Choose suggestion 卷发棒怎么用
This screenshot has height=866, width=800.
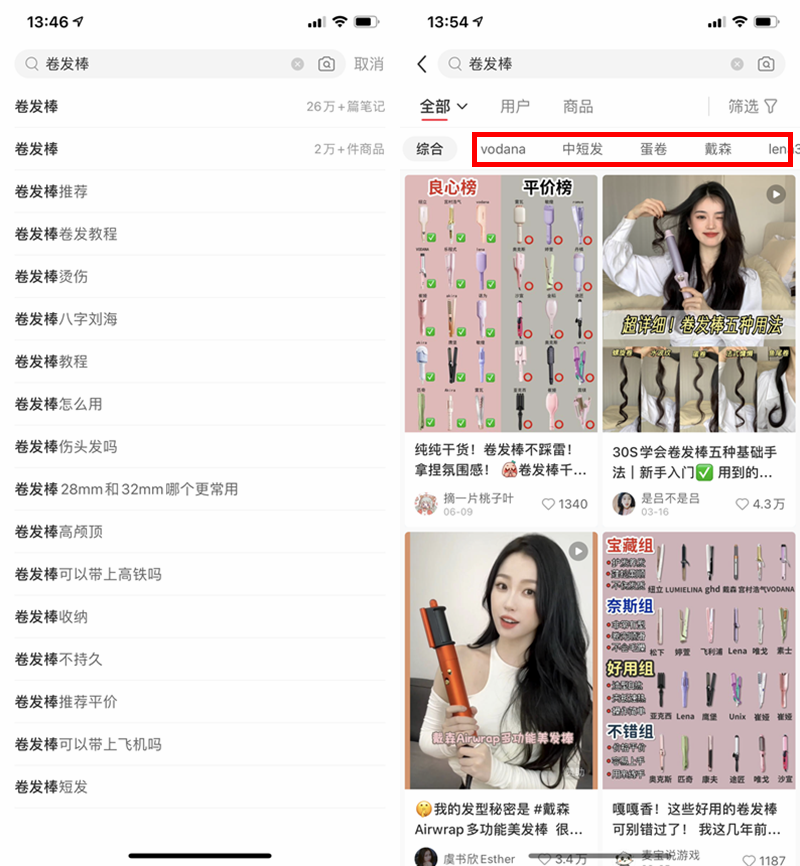coord(59,404)
